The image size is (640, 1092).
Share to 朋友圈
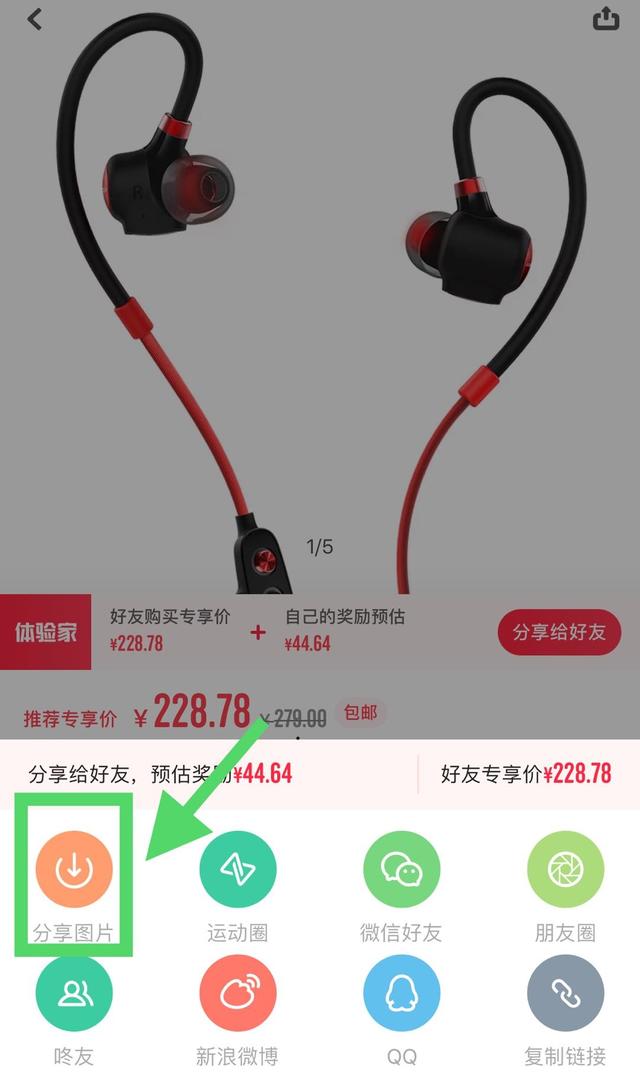[565, 869]
